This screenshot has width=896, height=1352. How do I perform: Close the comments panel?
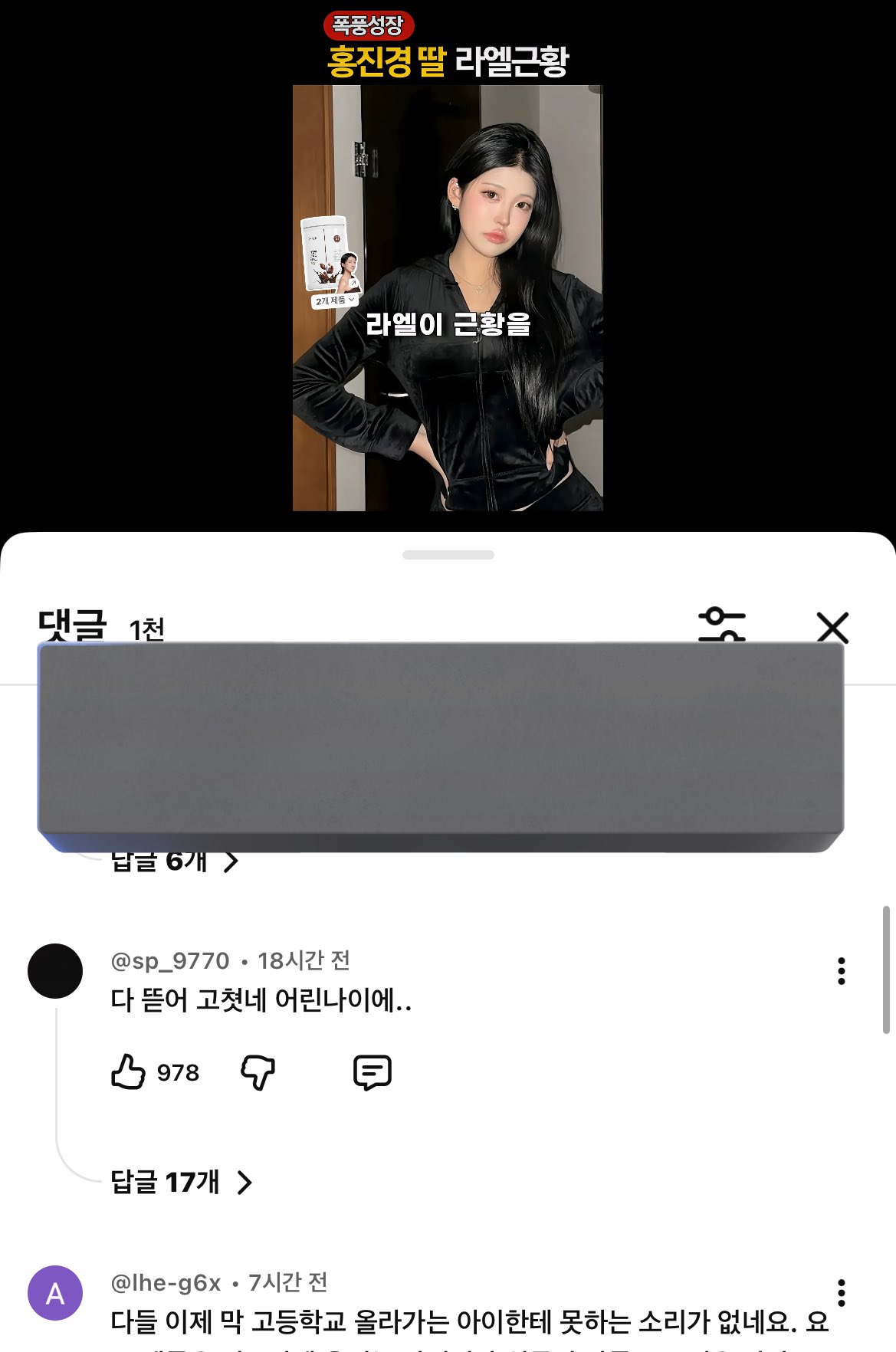(832, 628)
